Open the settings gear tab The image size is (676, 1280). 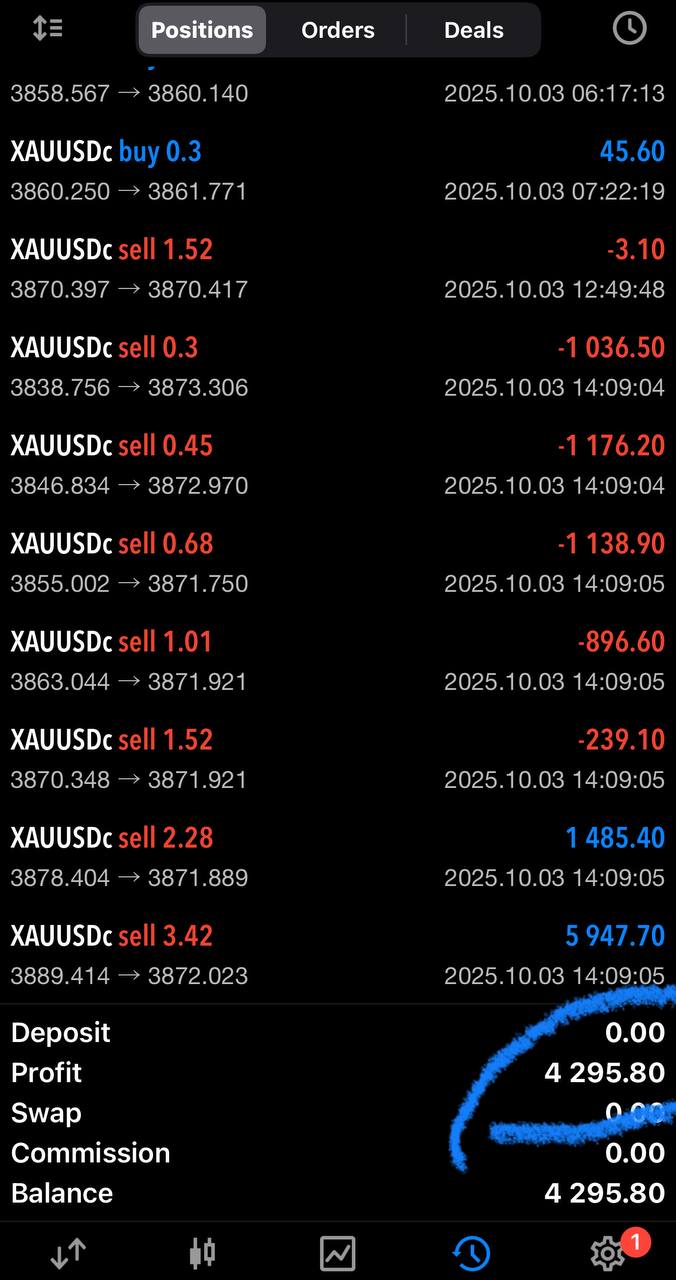(x=607, y=1252)
